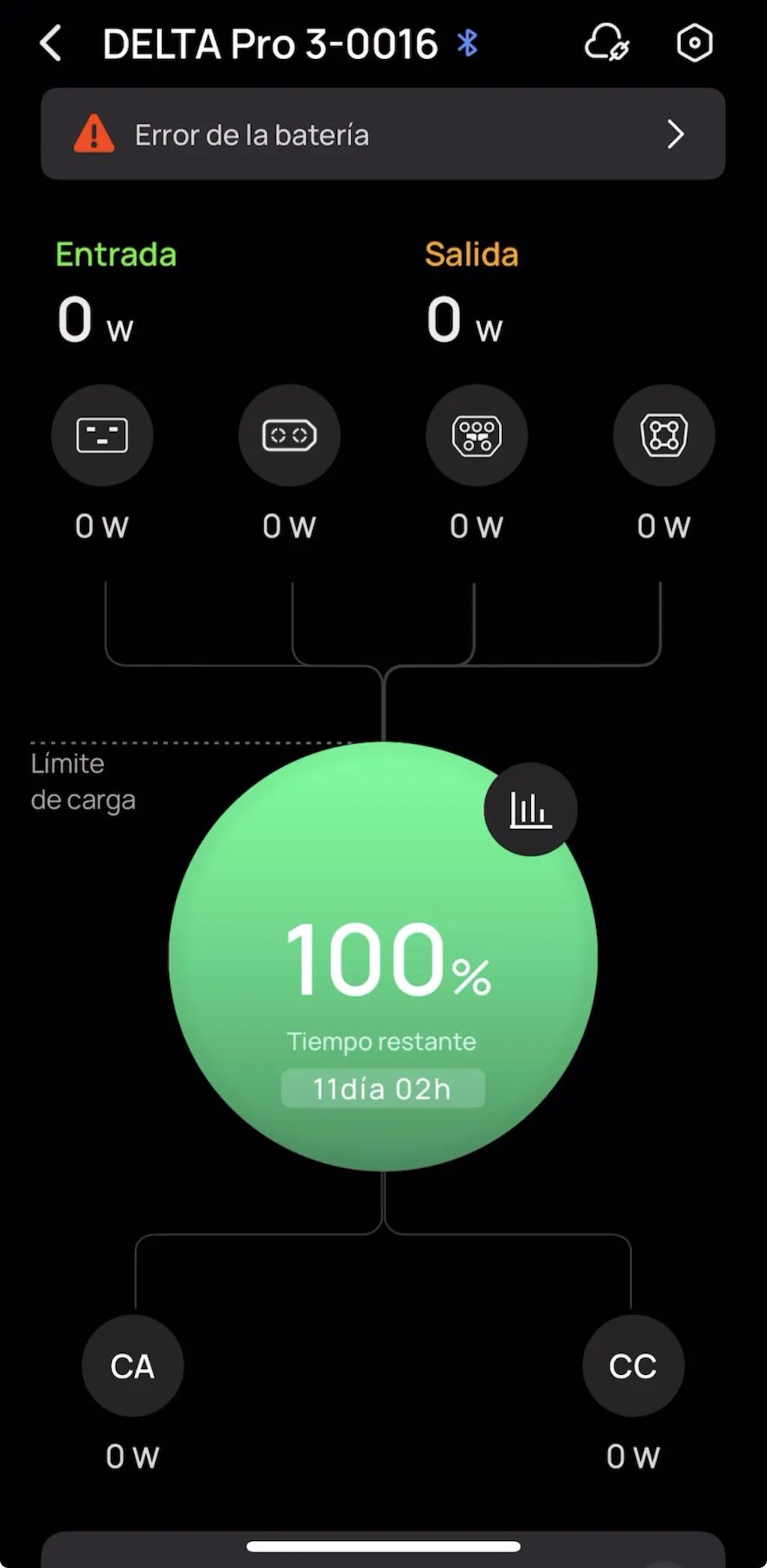Viewport: 767px width, 1568px height.
Task: Open the cloud connection icon
Action: click(x=606, y=43)
